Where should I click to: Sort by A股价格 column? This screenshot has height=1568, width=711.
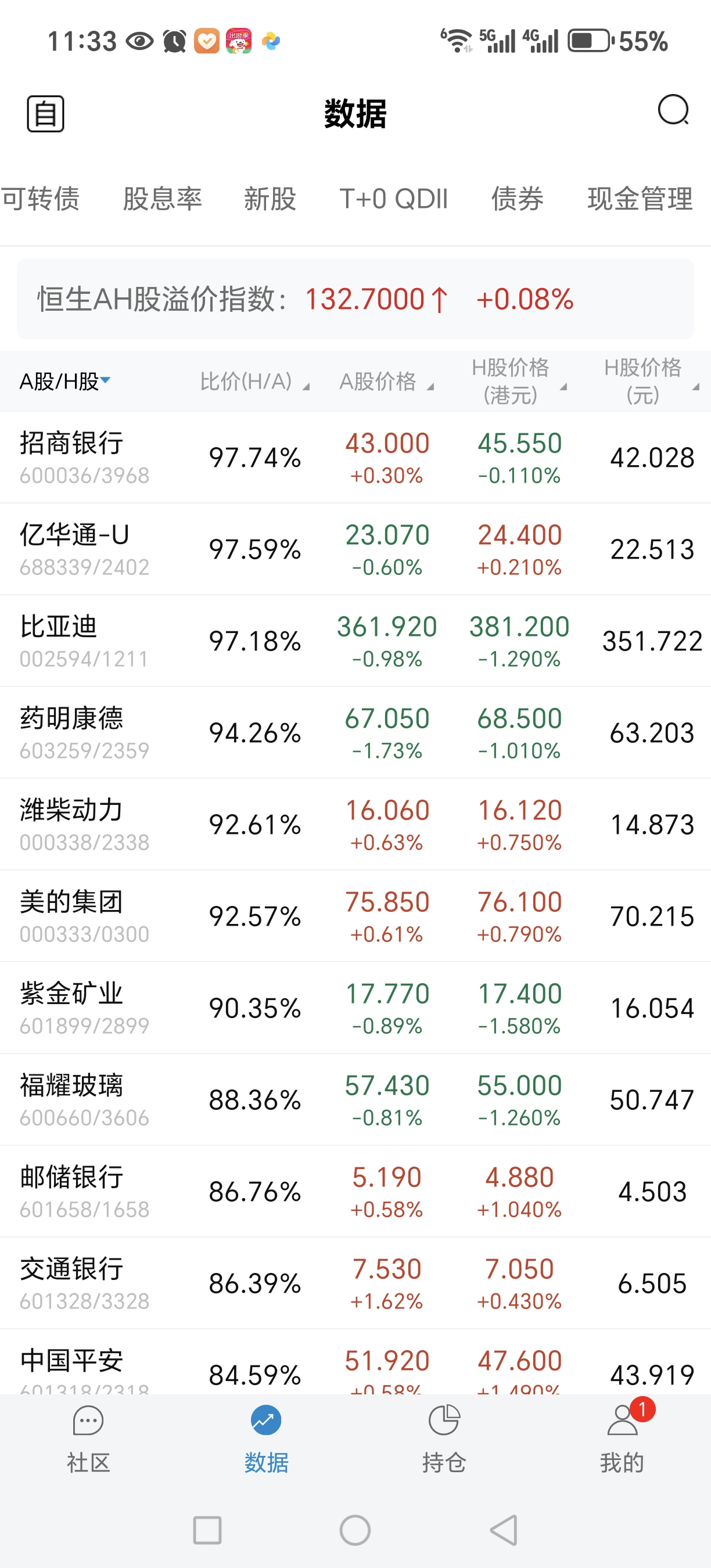pos(386,382)
